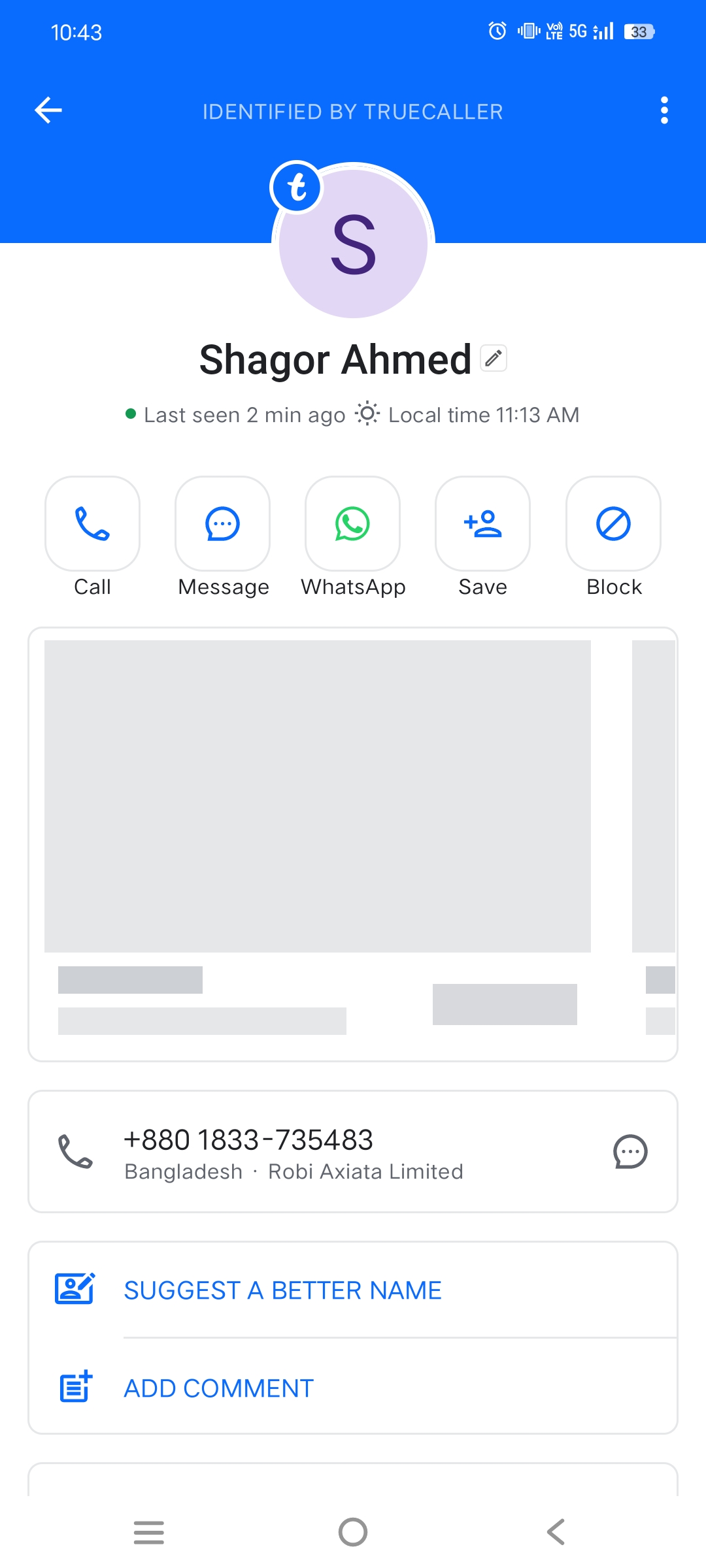Open the three-dot overflow menu
706x1568 pixels.
(x=664, y=110)
